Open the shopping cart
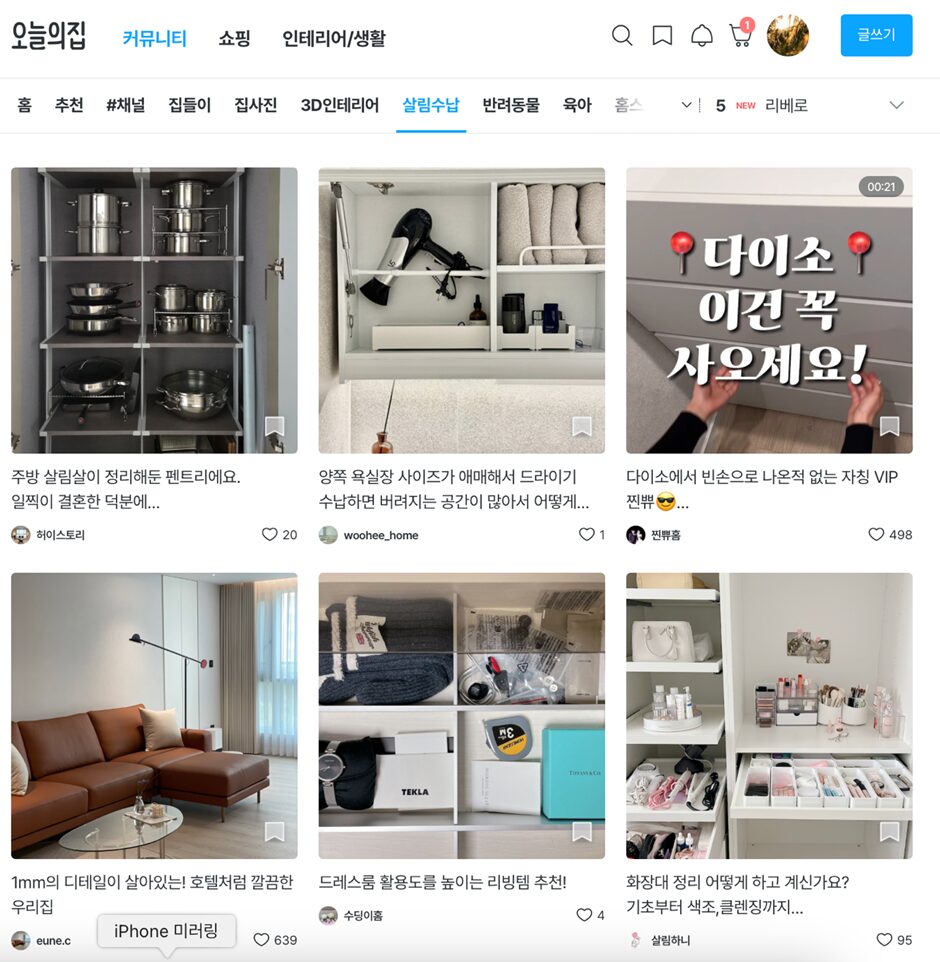This screenshot has width=940, height=962. (x=740, y=36)
